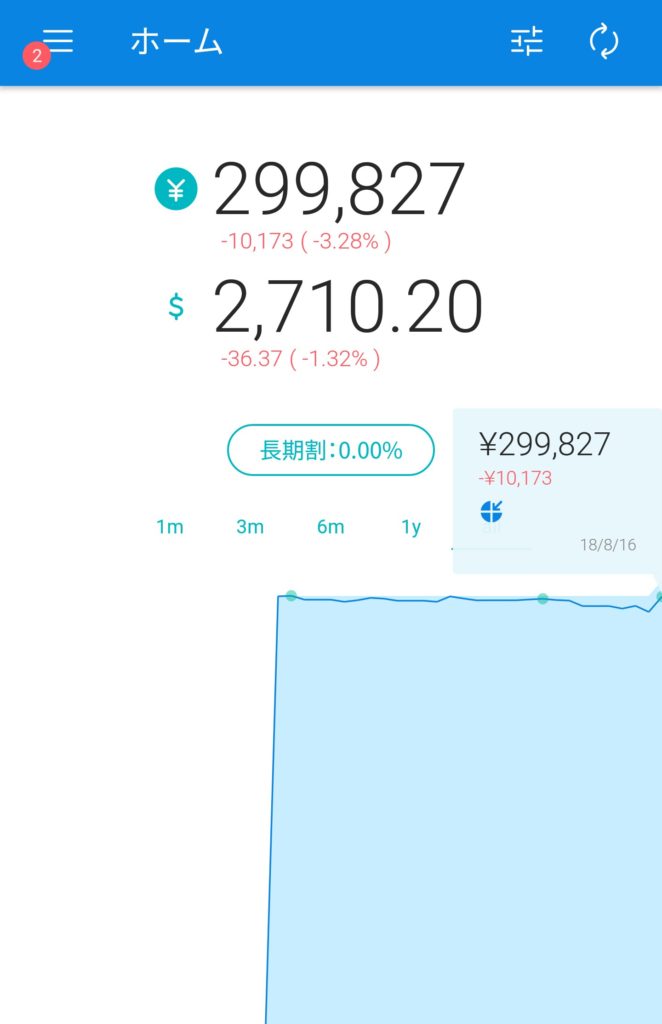The height and width of the screenshot is (1024, 662).
Task: Choose the 1y chart period
Action: coord(411,527)
